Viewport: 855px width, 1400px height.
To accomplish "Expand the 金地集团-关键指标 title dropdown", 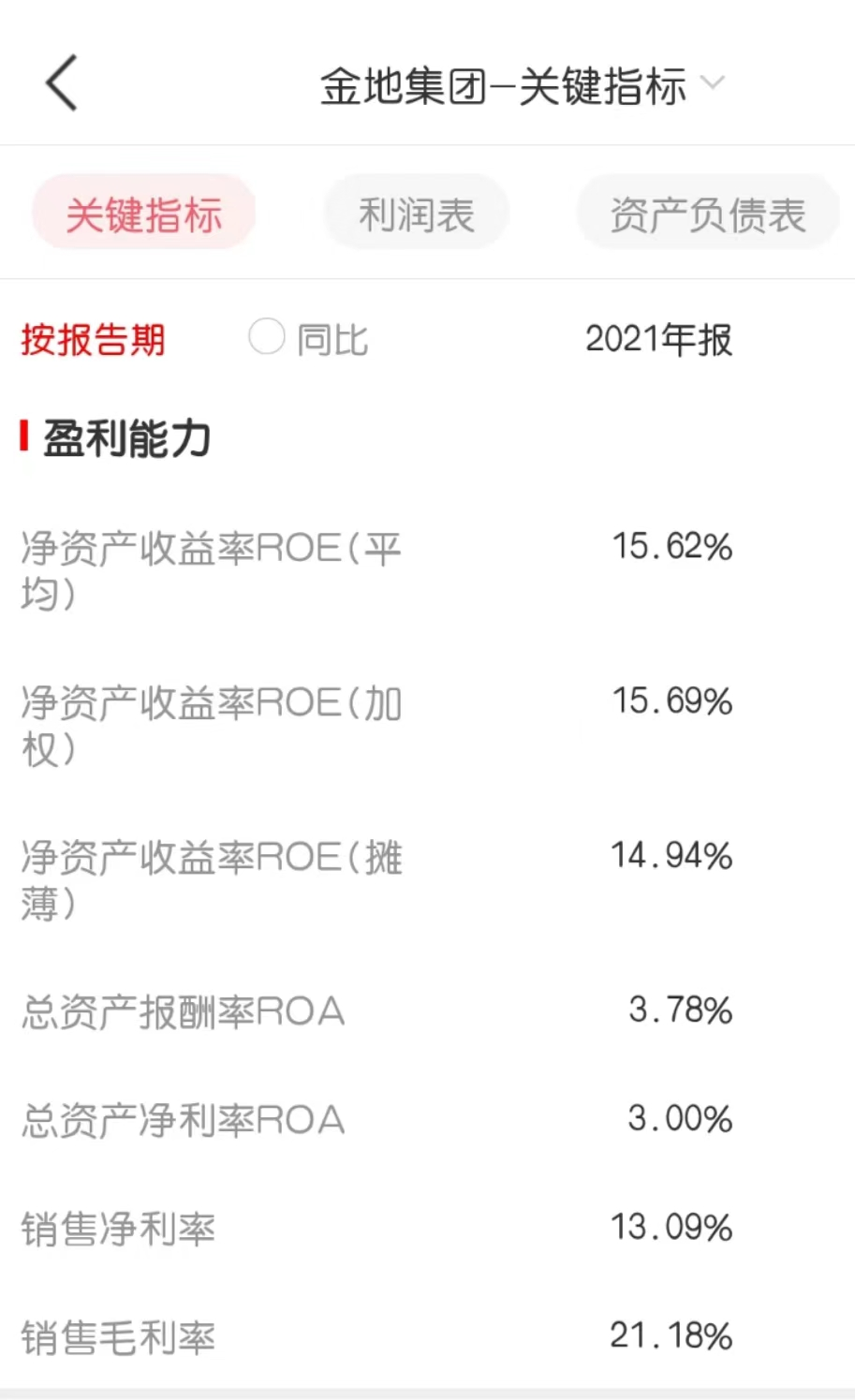I will (x=712, y=84).
